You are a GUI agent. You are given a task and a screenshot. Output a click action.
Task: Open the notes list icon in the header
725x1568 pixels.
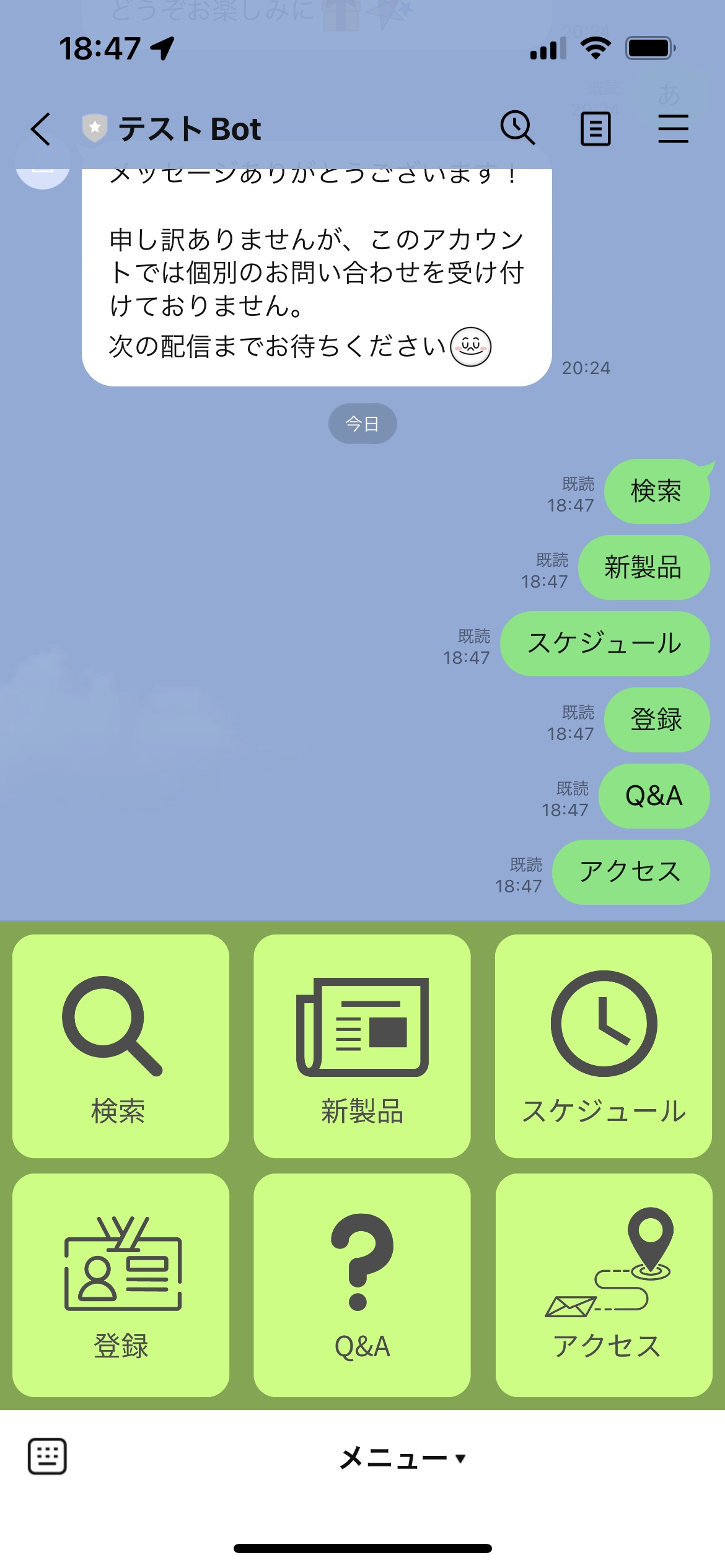595,129
